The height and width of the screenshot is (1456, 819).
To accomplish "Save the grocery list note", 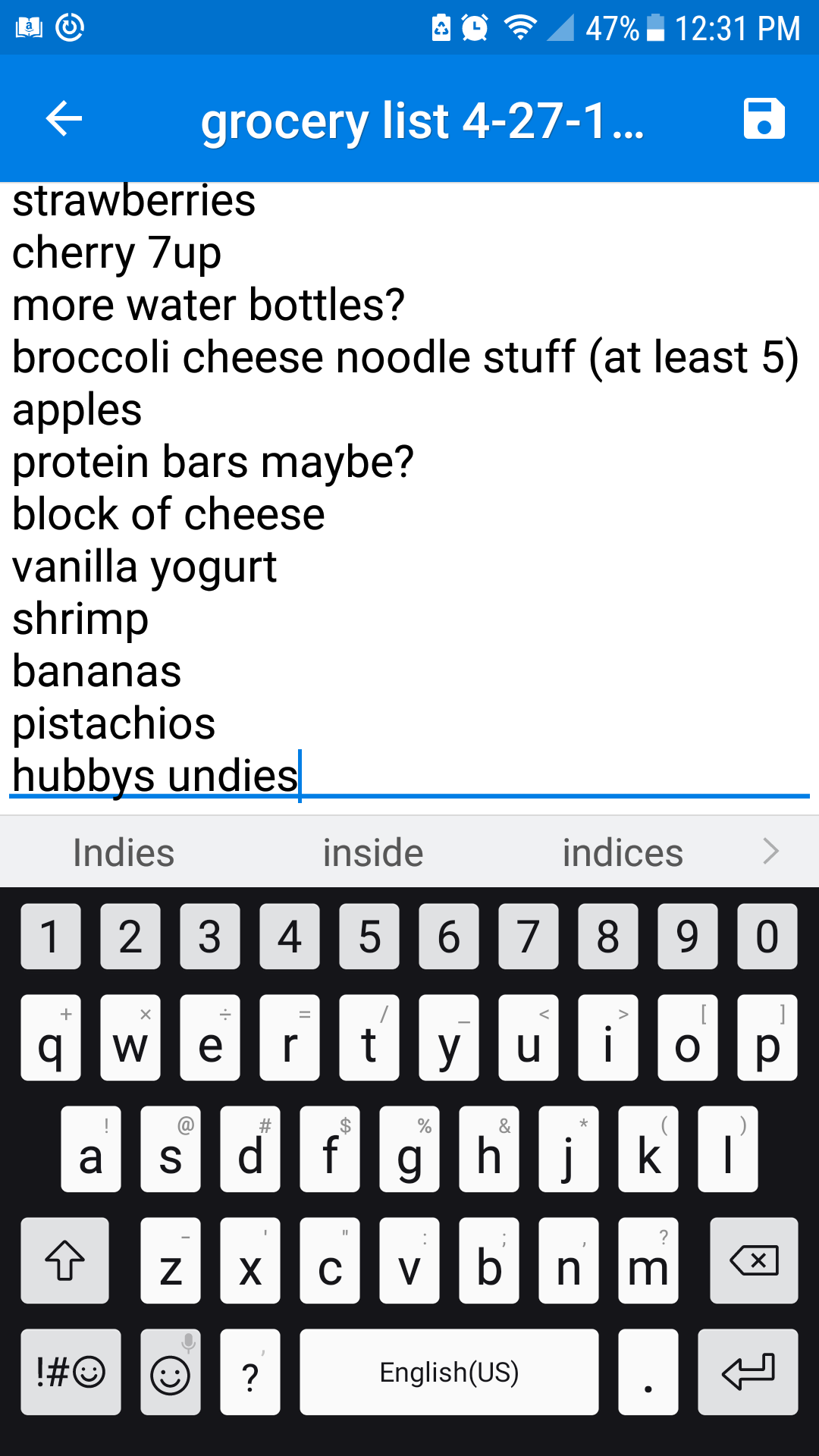I will [764, 119].
